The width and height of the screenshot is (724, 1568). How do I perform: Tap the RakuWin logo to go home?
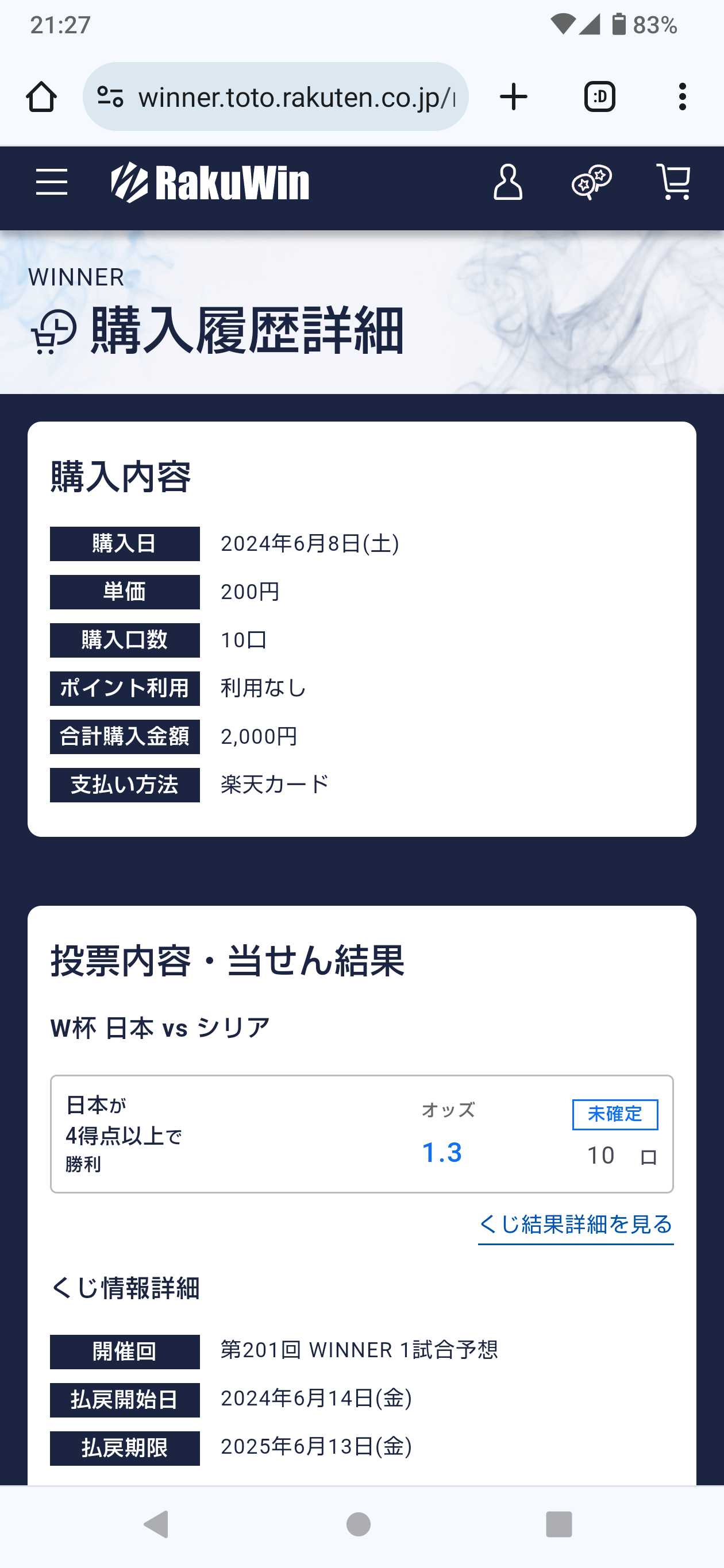210,182
